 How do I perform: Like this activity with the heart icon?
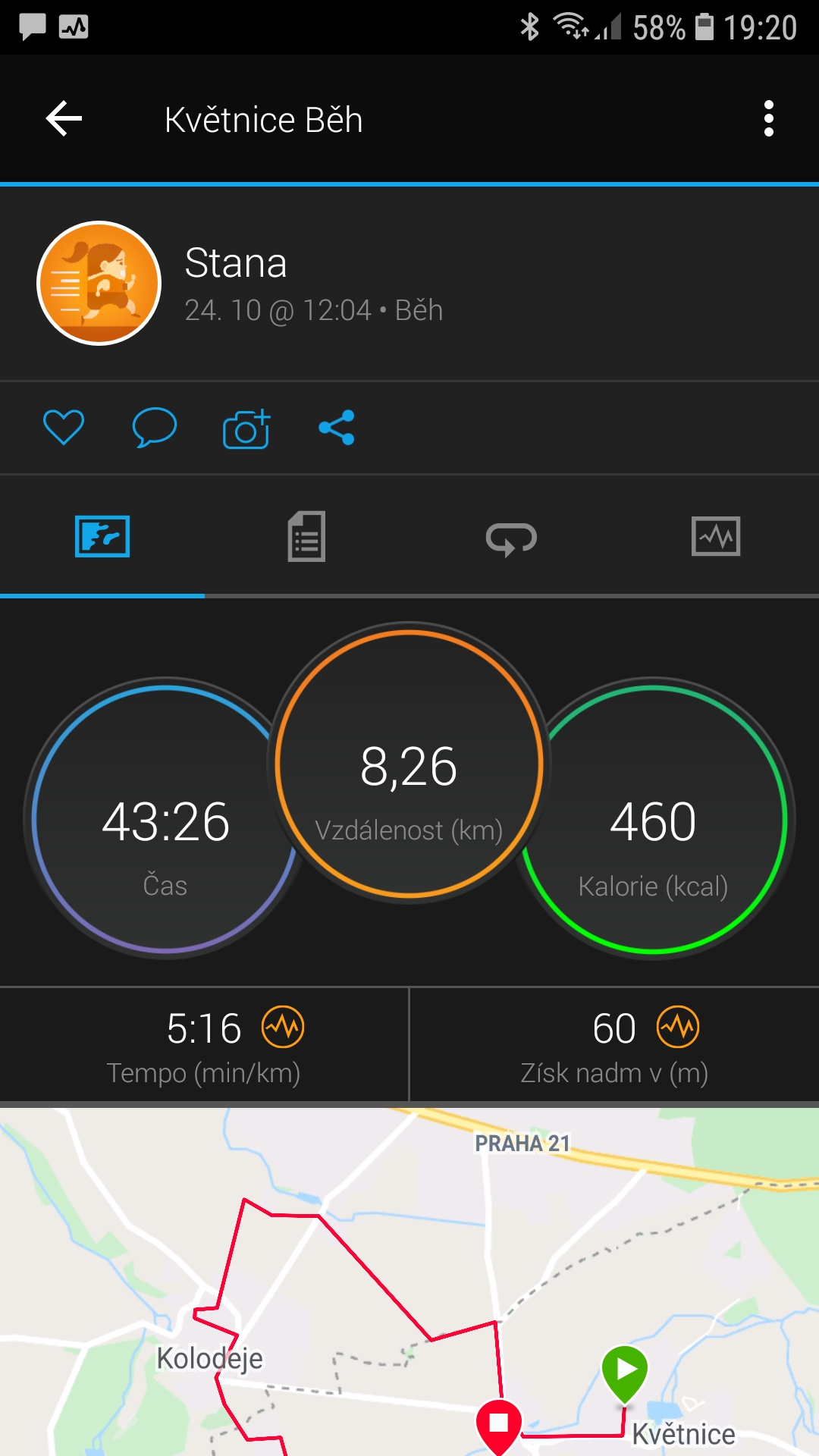click(64, 427)
